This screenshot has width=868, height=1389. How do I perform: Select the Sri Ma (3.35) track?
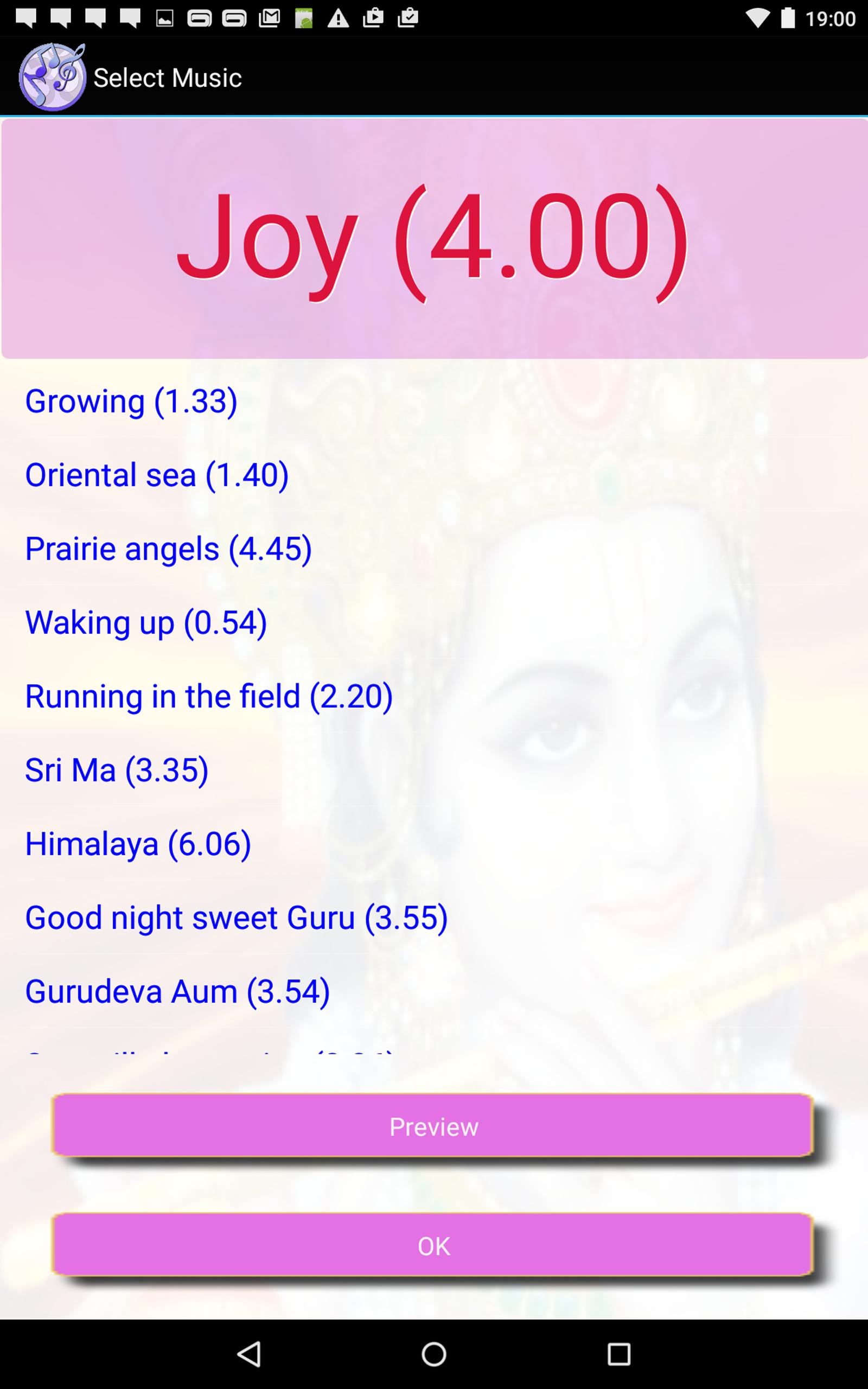(117, 770)
